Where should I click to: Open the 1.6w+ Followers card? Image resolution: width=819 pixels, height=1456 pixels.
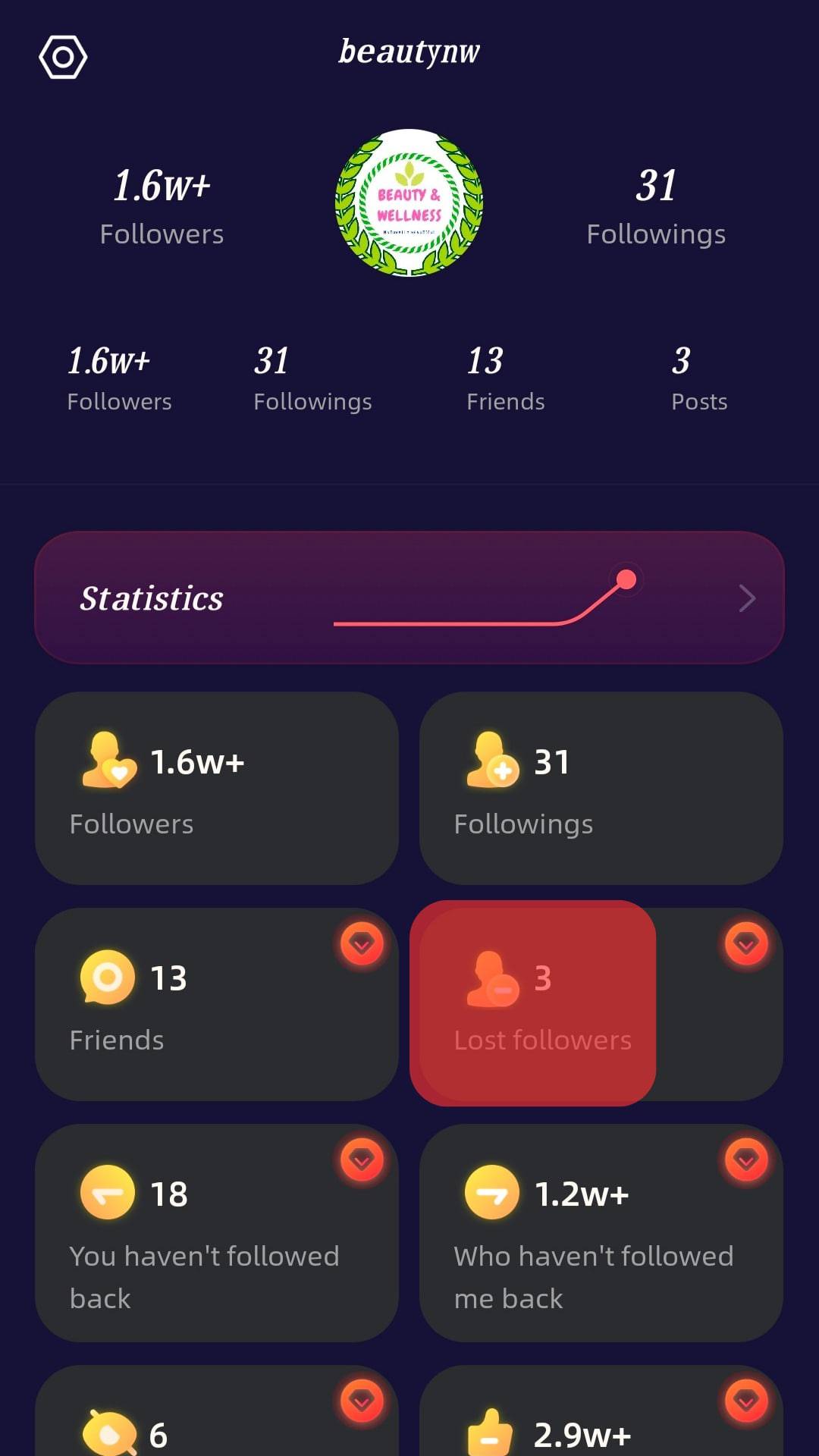pyautogui.click(x=216, y=789)
